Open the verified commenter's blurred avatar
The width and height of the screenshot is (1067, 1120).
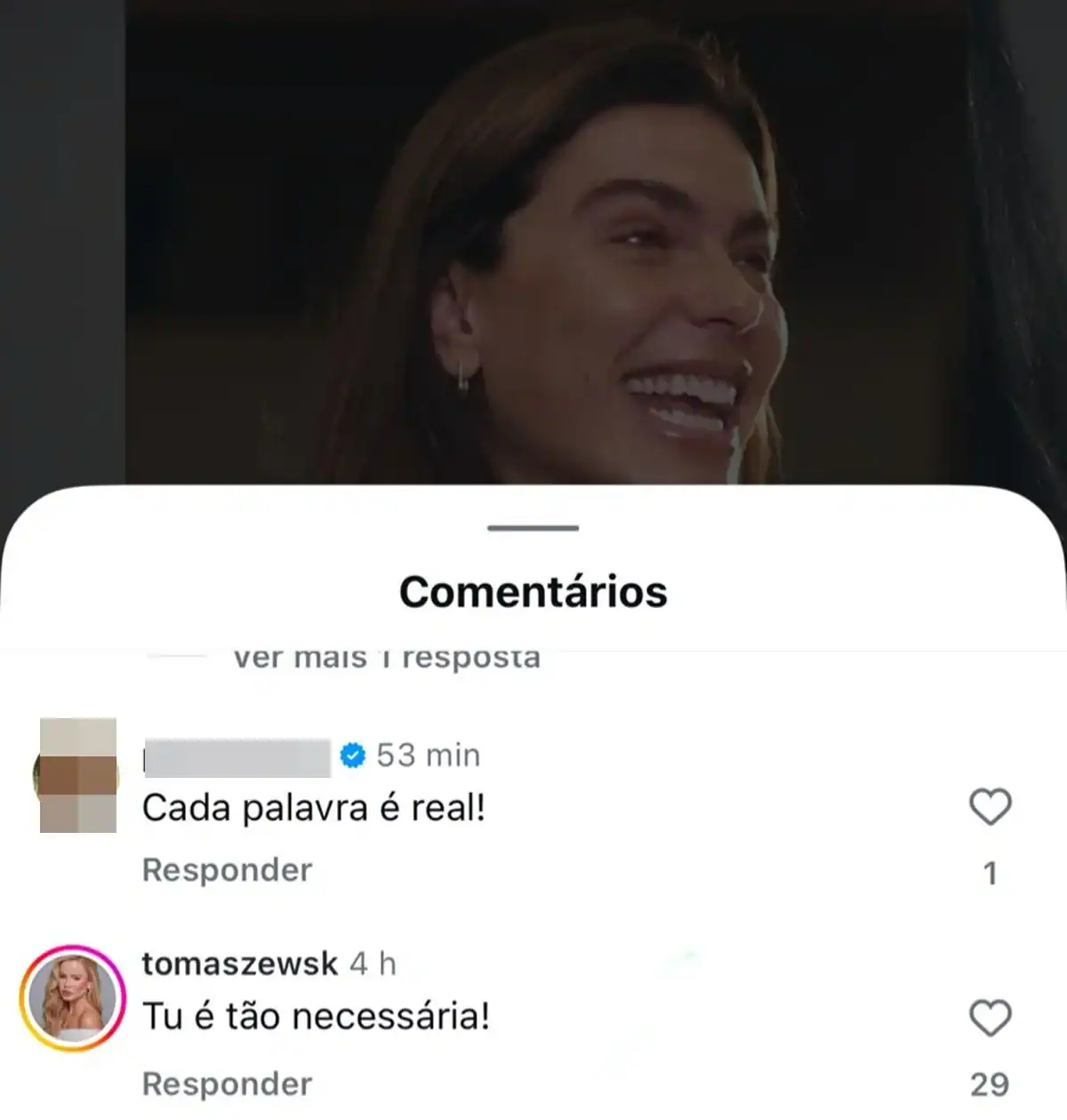pyautogui.click(x=78, y=775)
